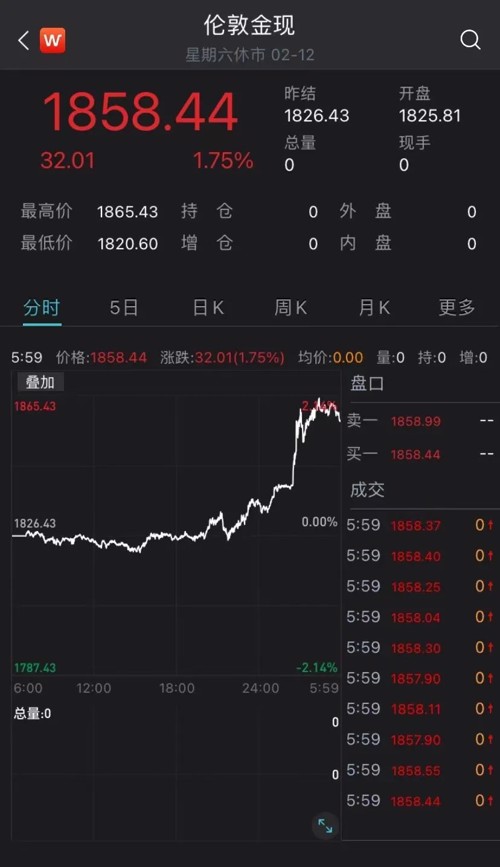Image resolution: width=500 pixels, height=867 pixels.
Task: Tap the 叠加 overlay button
Action: tap(40, 382)
